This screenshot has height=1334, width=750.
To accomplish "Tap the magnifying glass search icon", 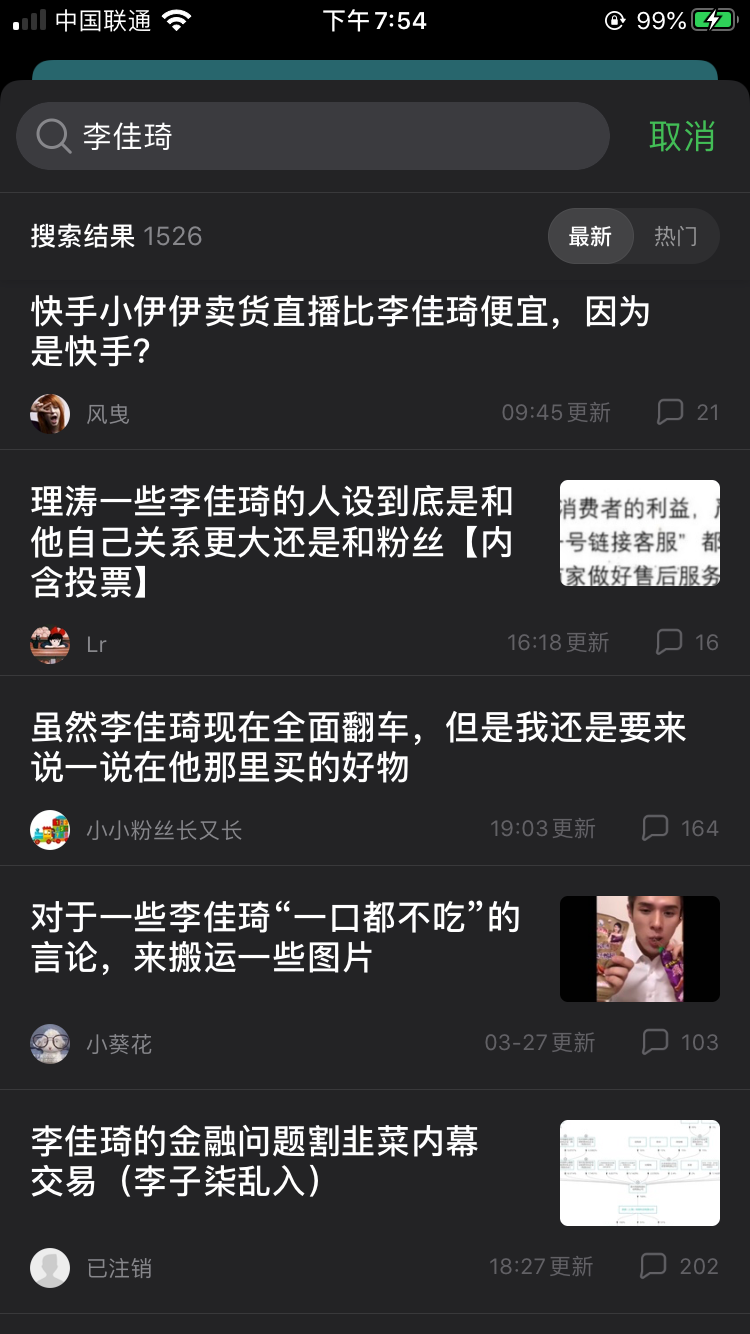I will coord(51,135).
